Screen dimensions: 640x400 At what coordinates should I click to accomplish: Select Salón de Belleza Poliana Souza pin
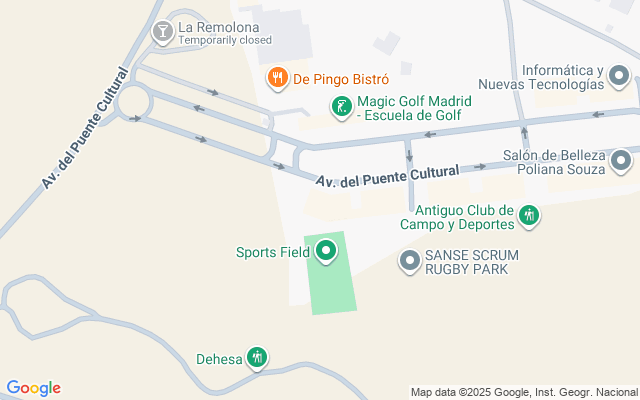coord(622,160)
